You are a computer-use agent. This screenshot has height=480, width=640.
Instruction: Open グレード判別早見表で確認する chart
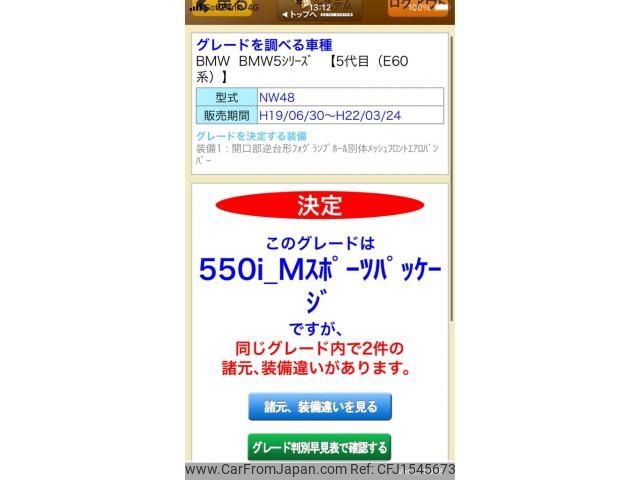pos(319,447)
